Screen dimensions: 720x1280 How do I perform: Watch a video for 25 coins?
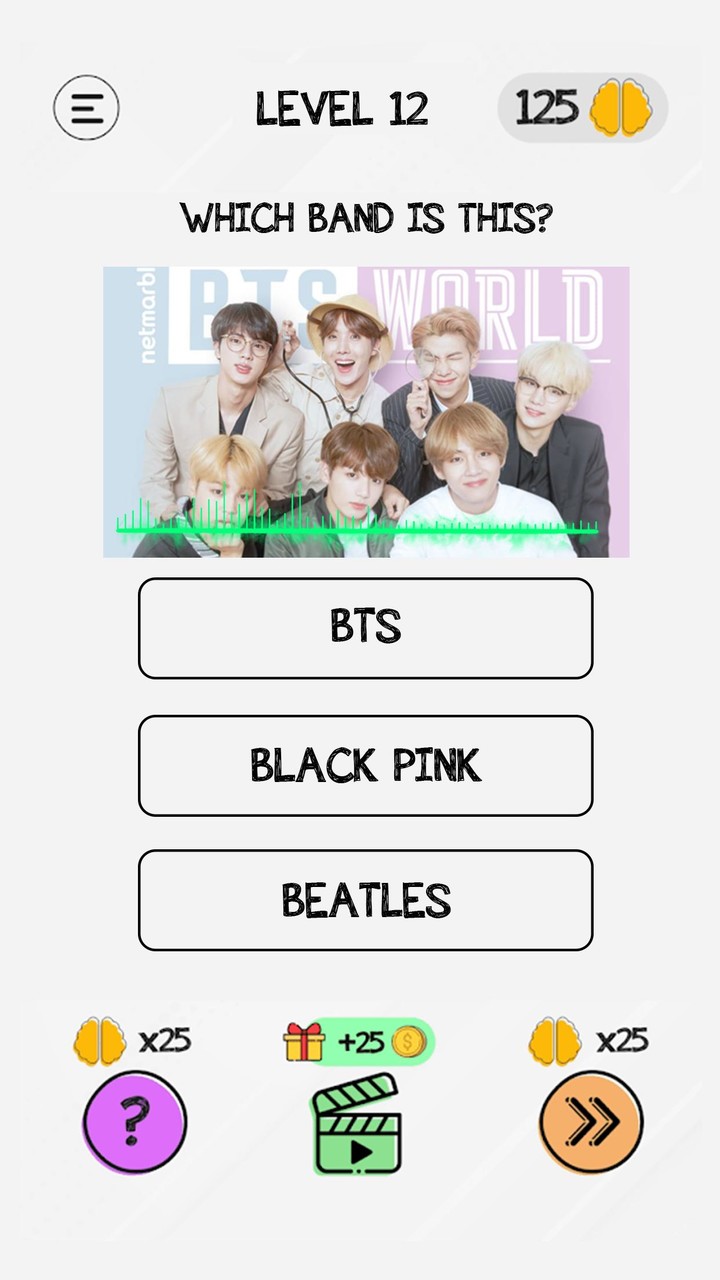tap(358, 1125)
